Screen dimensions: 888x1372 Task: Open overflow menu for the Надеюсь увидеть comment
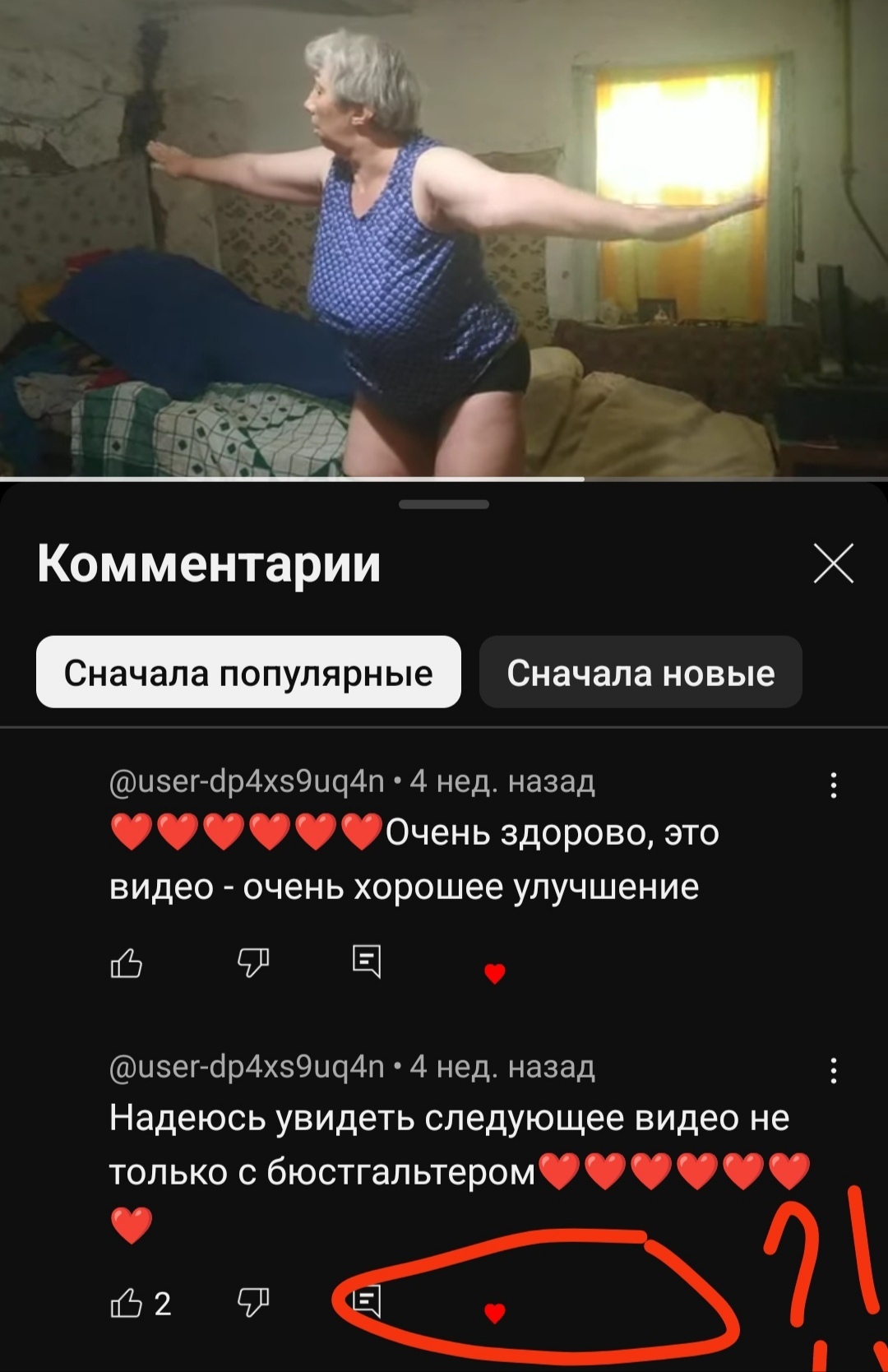pyautogui.click(x=834, y=1070)
